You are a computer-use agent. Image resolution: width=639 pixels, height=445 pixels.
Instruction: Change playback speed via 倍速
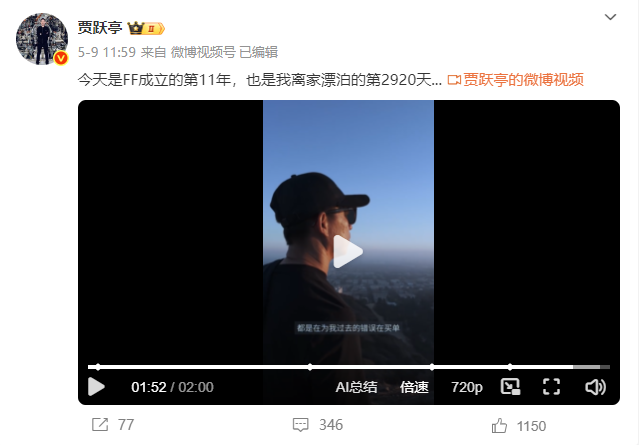click(x=414, y=387)
